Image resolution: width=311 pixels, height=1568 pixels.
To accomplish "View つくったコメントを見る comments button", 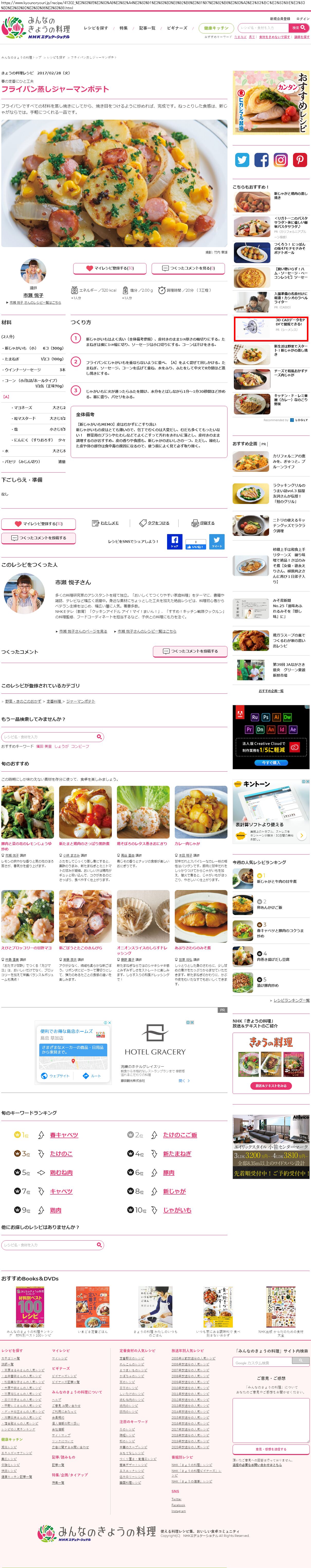I will pyautogui.click(x=188, y=268).
